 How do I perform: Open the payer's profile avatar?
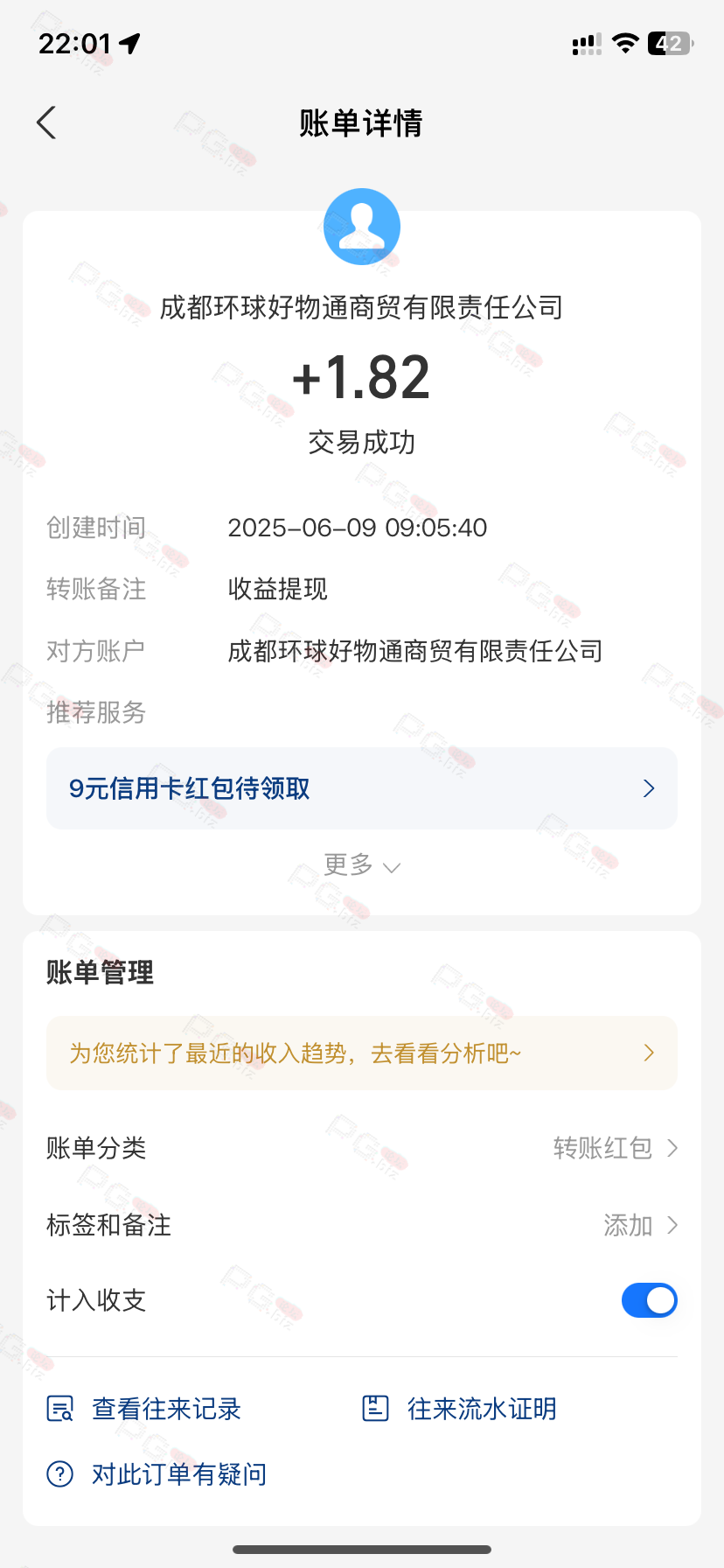click(x=362, y=227)
